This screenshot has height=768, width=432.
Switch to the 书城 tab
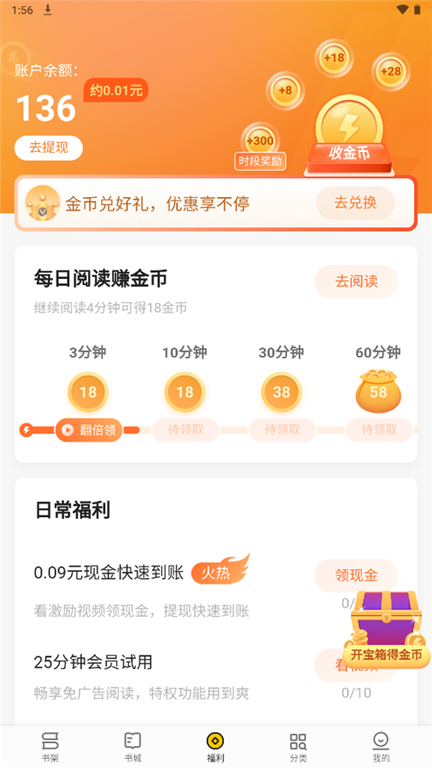132,746
